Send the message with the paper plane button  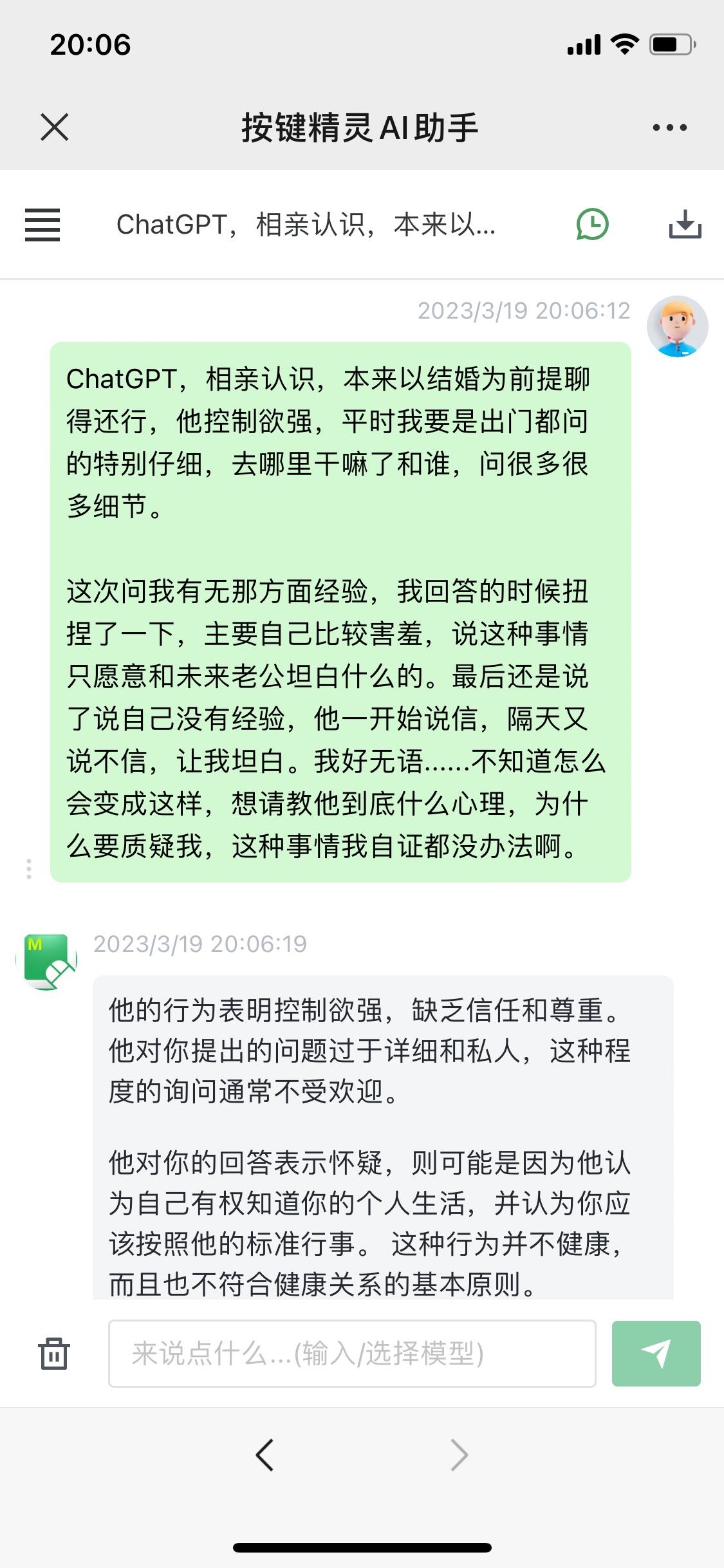tap(656, 1353)
